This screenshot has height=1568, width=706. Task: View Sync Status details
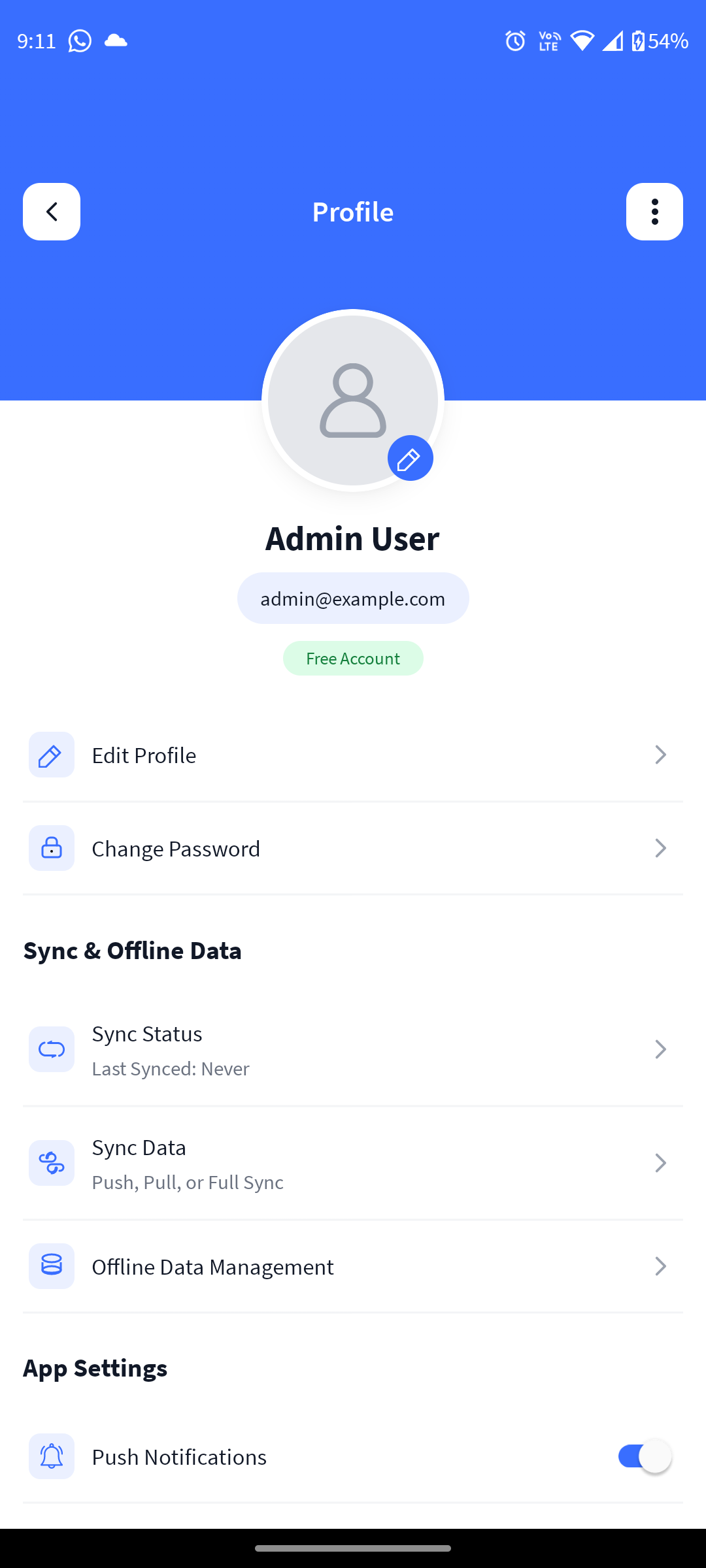353,1049
